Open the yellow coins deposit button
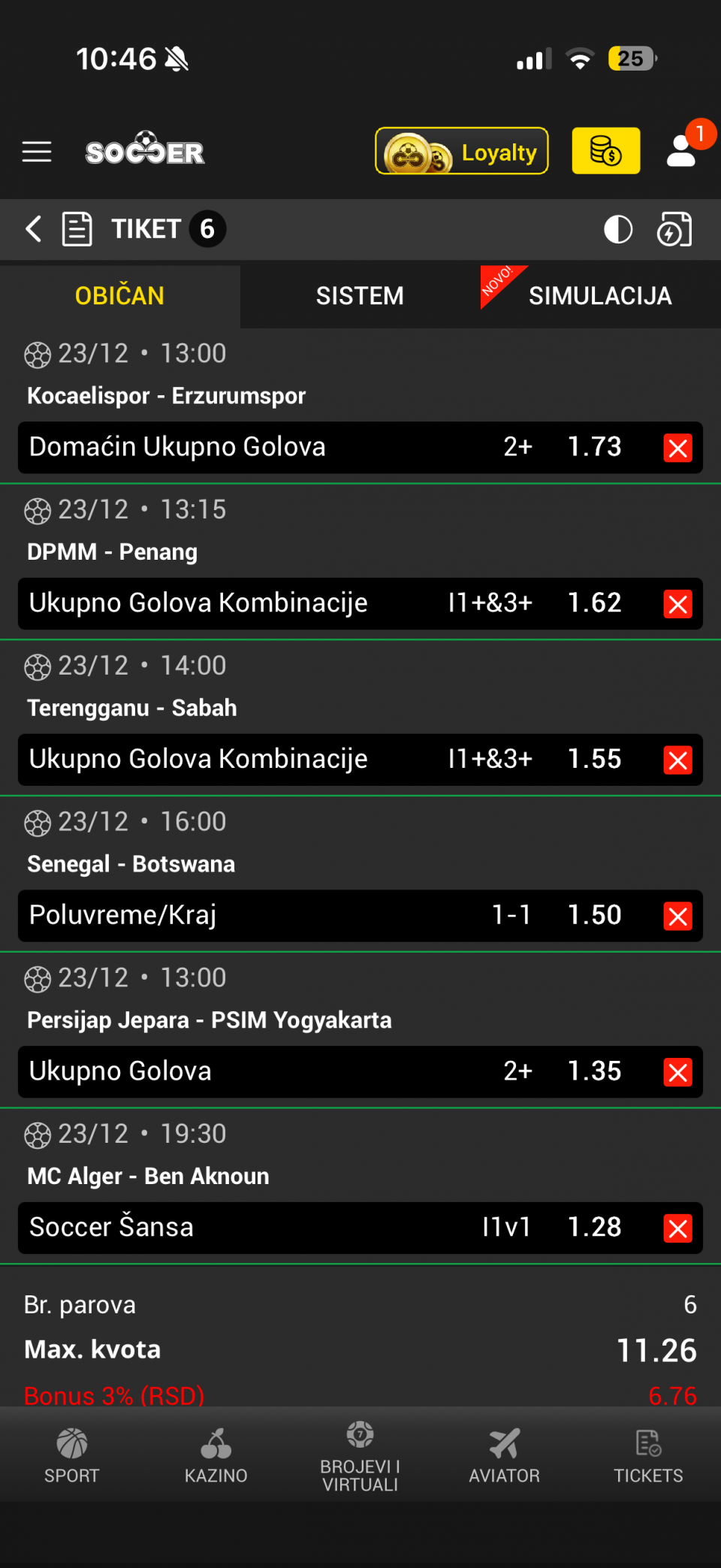Screen dimensions: 721x1568 pyautogui.click(x=605, y=151)
